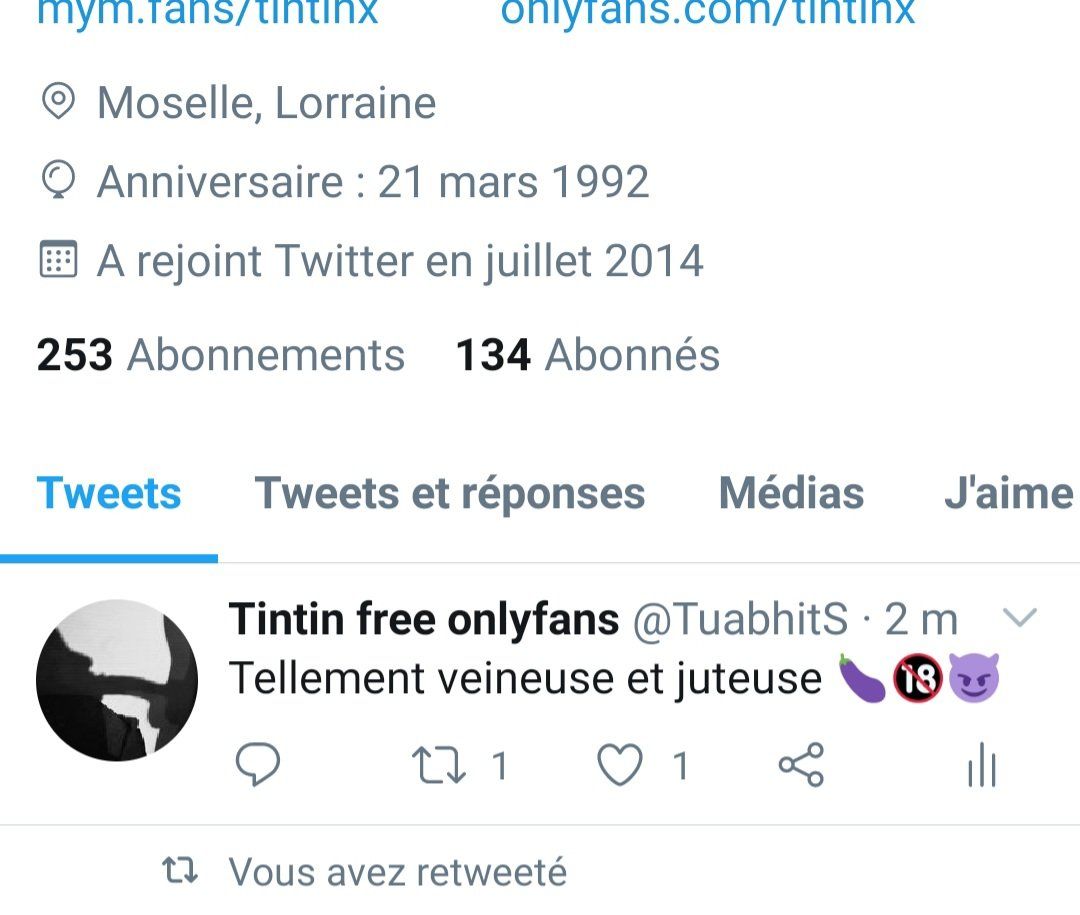View tweet activity statistics
The width and height of the screenshot is (1080, 915).
(982, 766)
